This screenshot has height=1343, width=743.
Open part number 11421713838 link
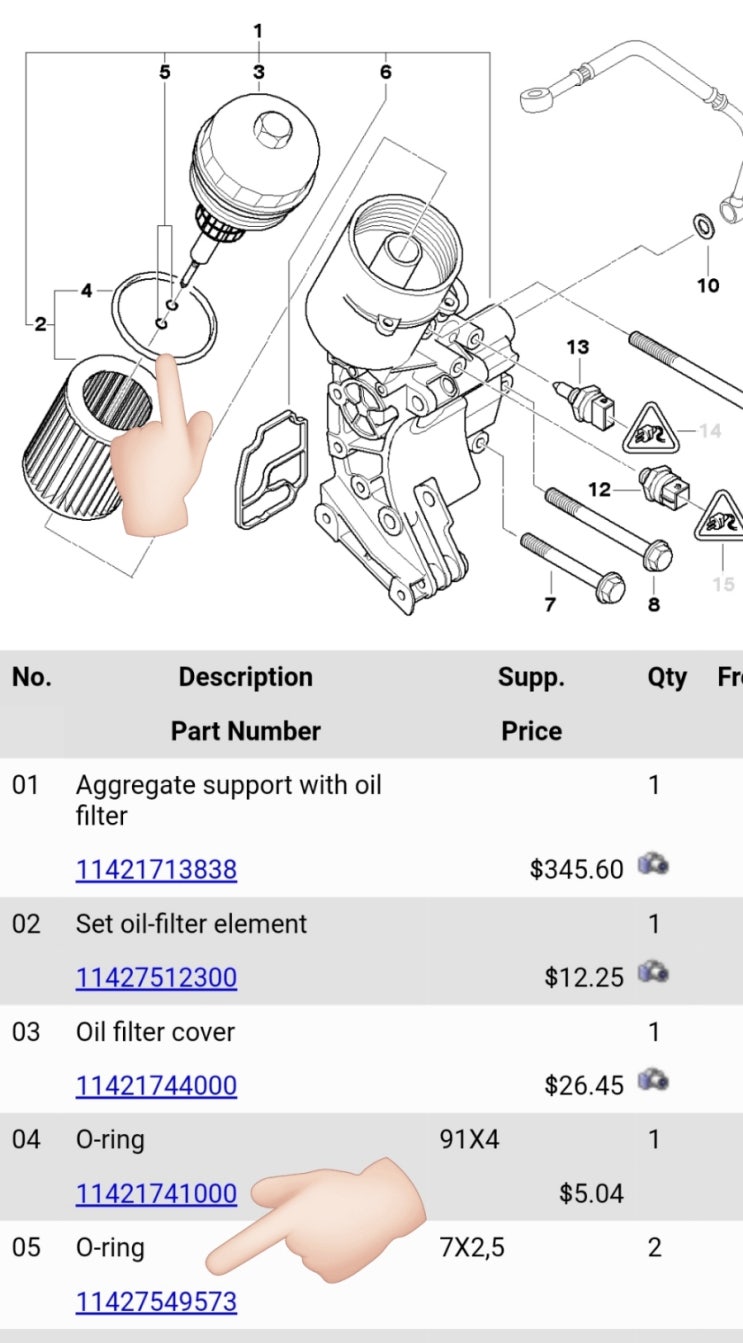(156, 869)
